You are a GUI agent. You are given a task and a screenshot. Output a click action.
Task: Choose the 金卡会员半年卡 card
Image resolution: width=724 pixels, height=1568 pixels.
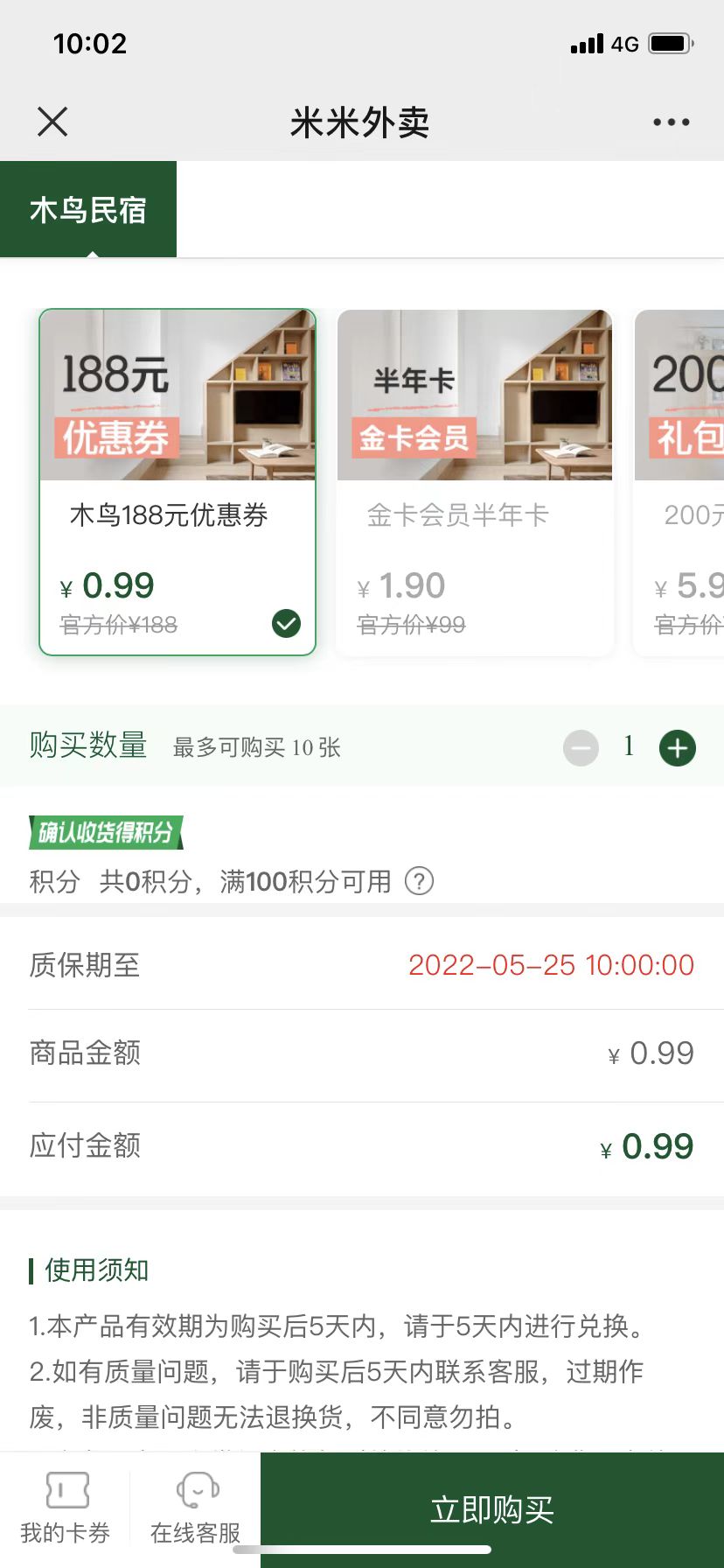tap(475, 481)
